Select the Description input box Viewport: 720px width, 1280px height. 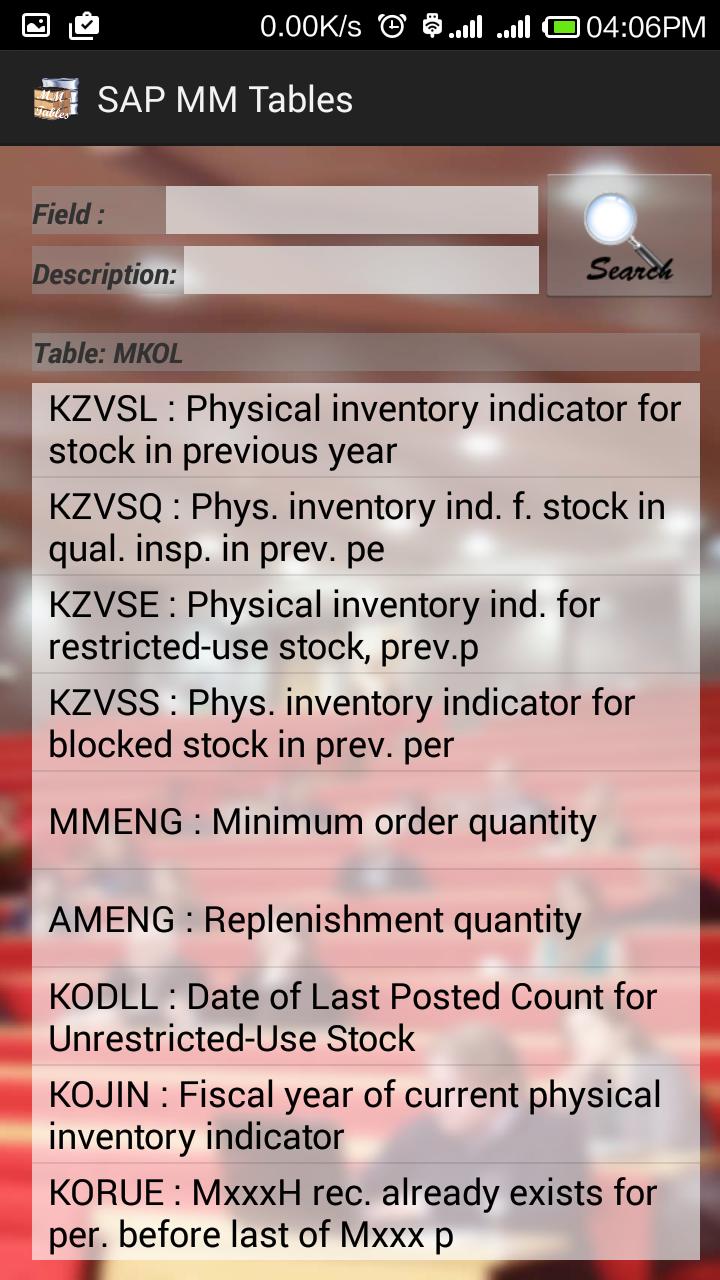pos(360,270)
